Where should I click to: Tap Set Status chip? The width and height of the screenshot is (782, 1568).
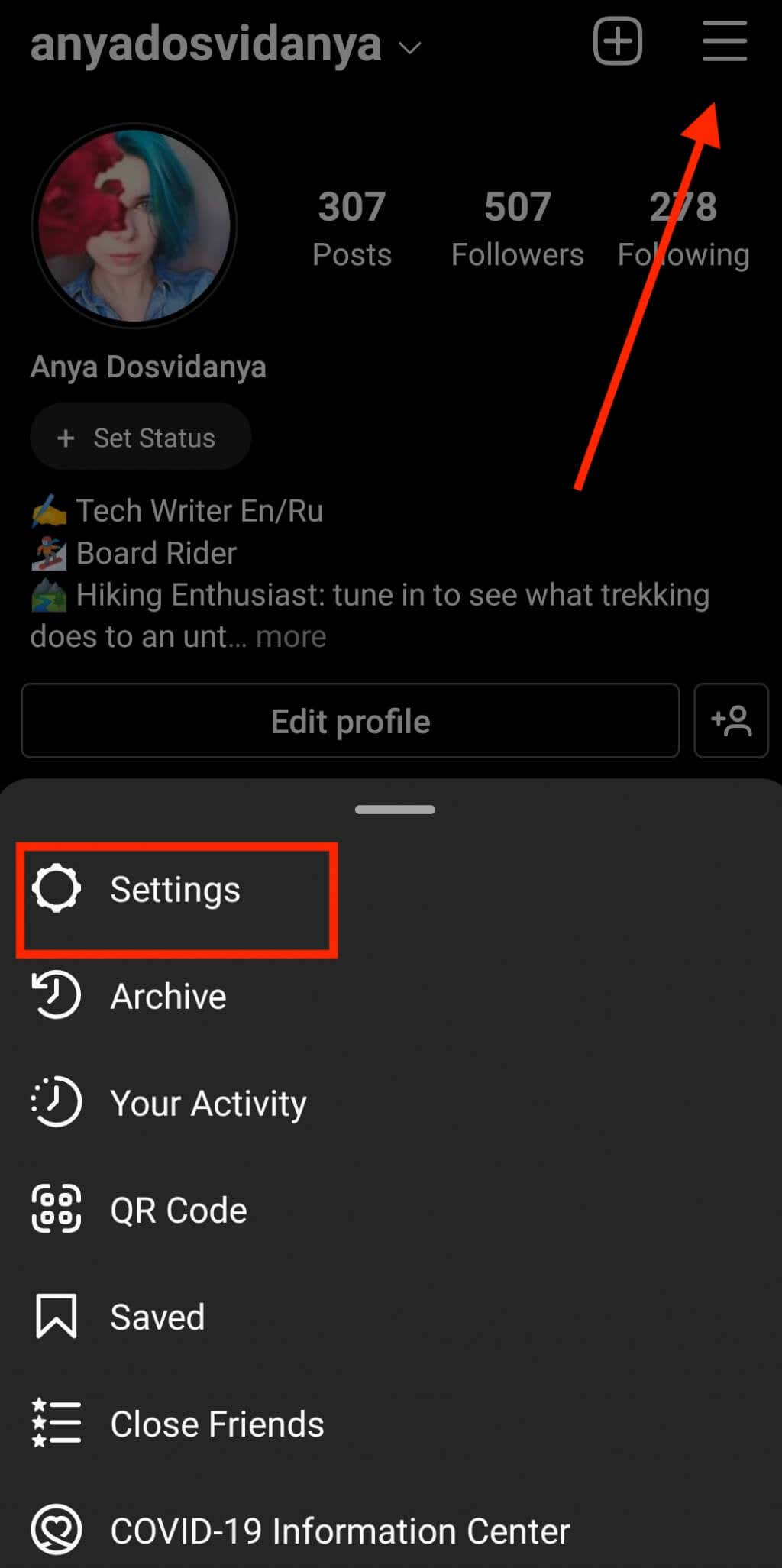tap(141, 437)
